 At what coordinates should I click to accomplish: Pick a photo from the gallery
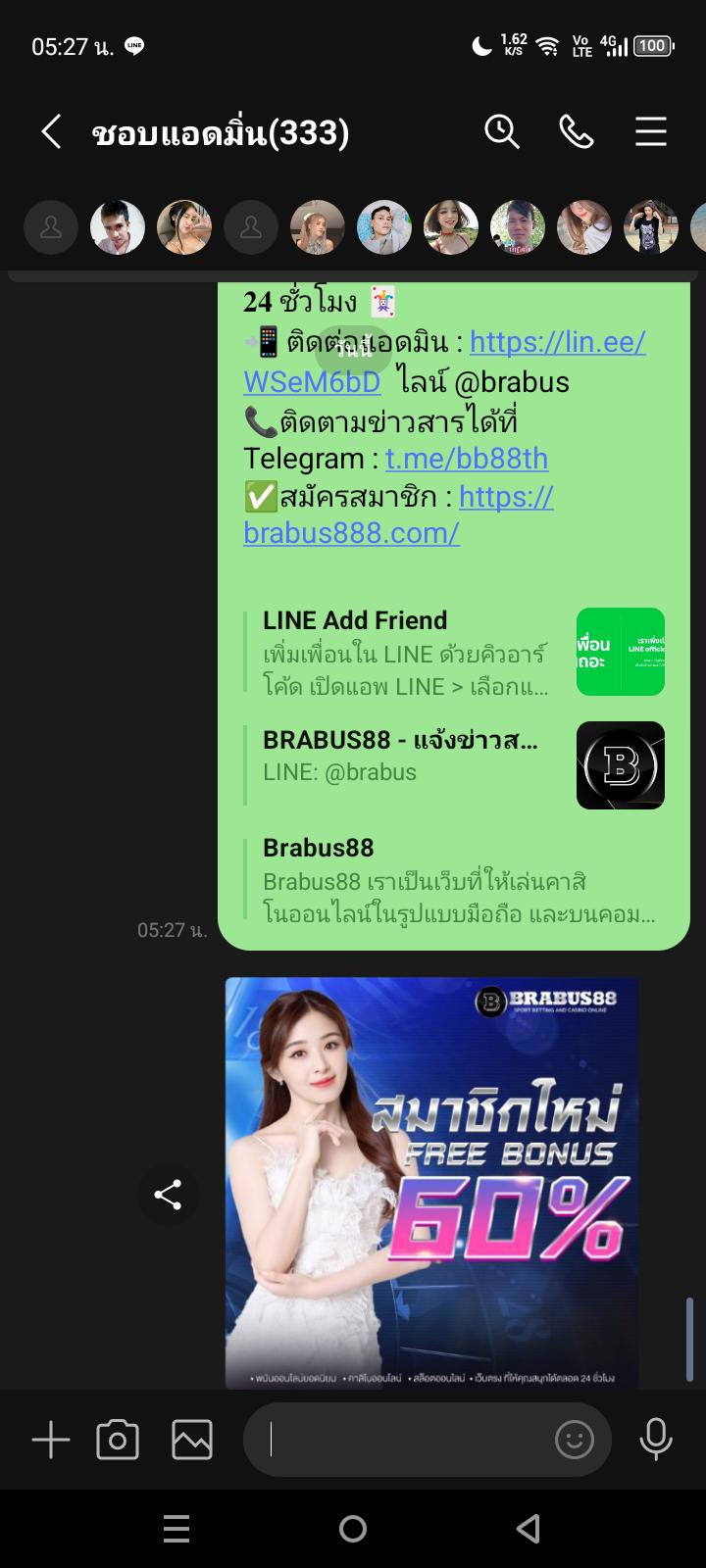[192, 1440]
